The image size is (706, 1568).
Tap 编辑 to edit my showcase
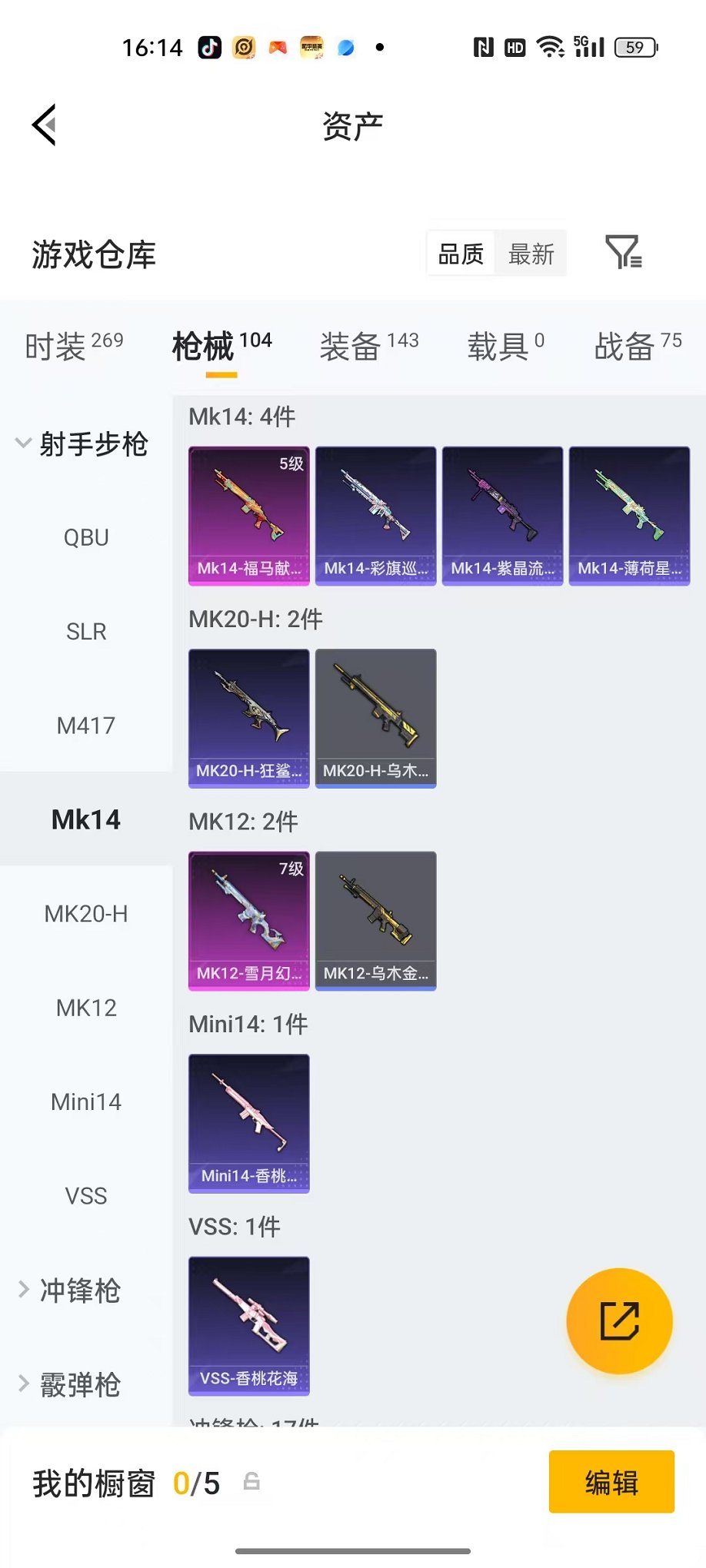pos(611,1482)
